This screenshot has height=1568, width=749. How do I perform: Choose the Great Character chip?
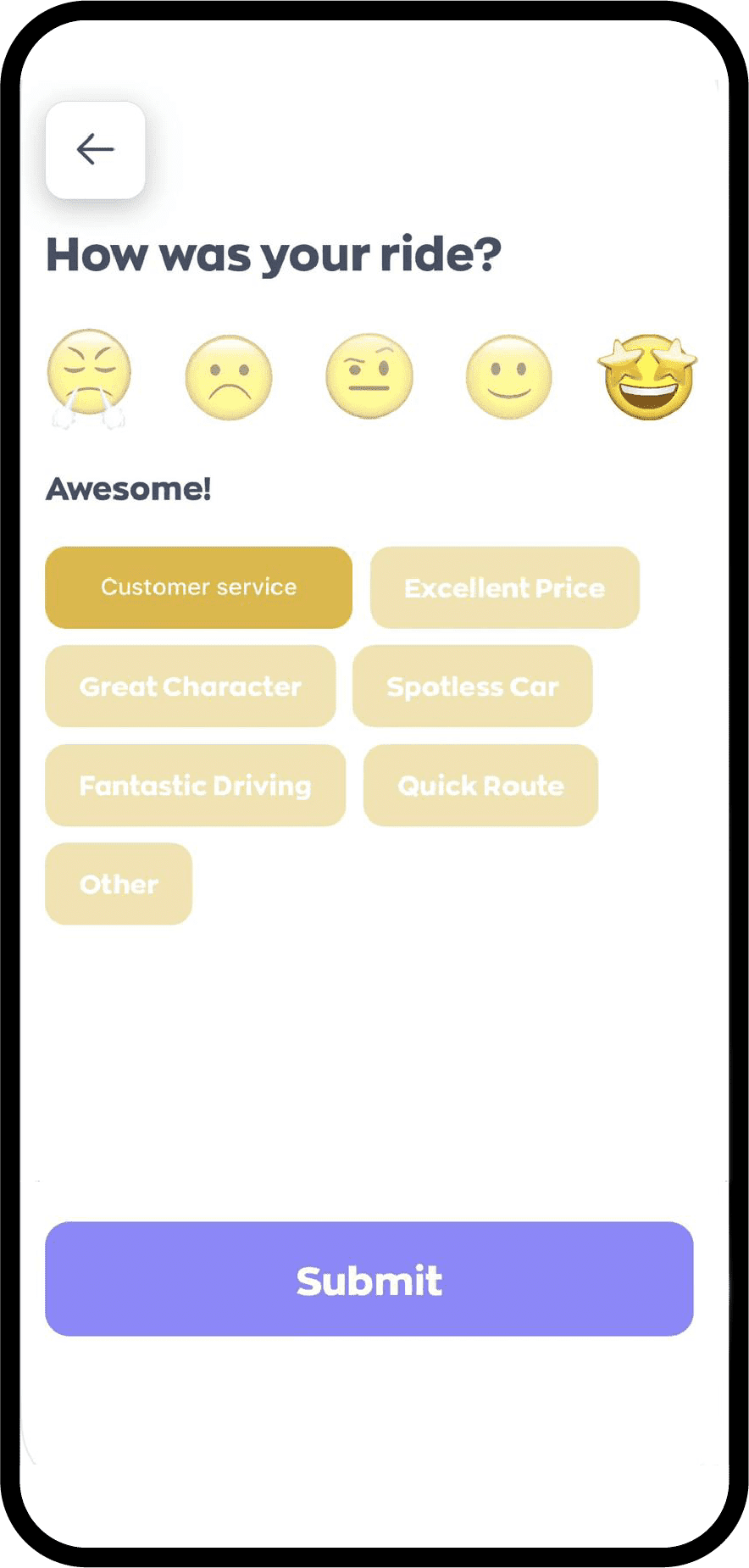190,686
